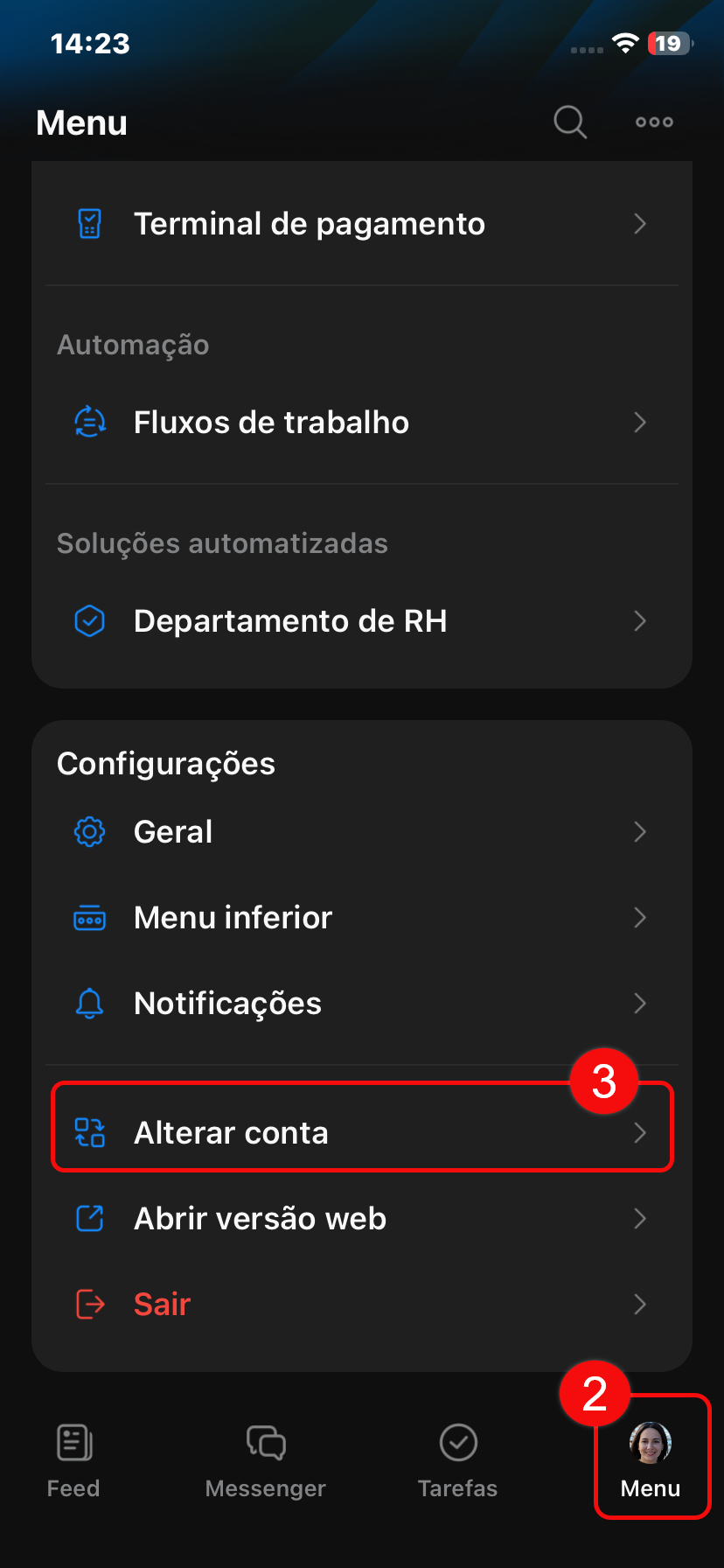The width and height of the screenshot is (724, 1568).
Task: Switch to the Messenger tab
Action: click(x=266, y=1459)
